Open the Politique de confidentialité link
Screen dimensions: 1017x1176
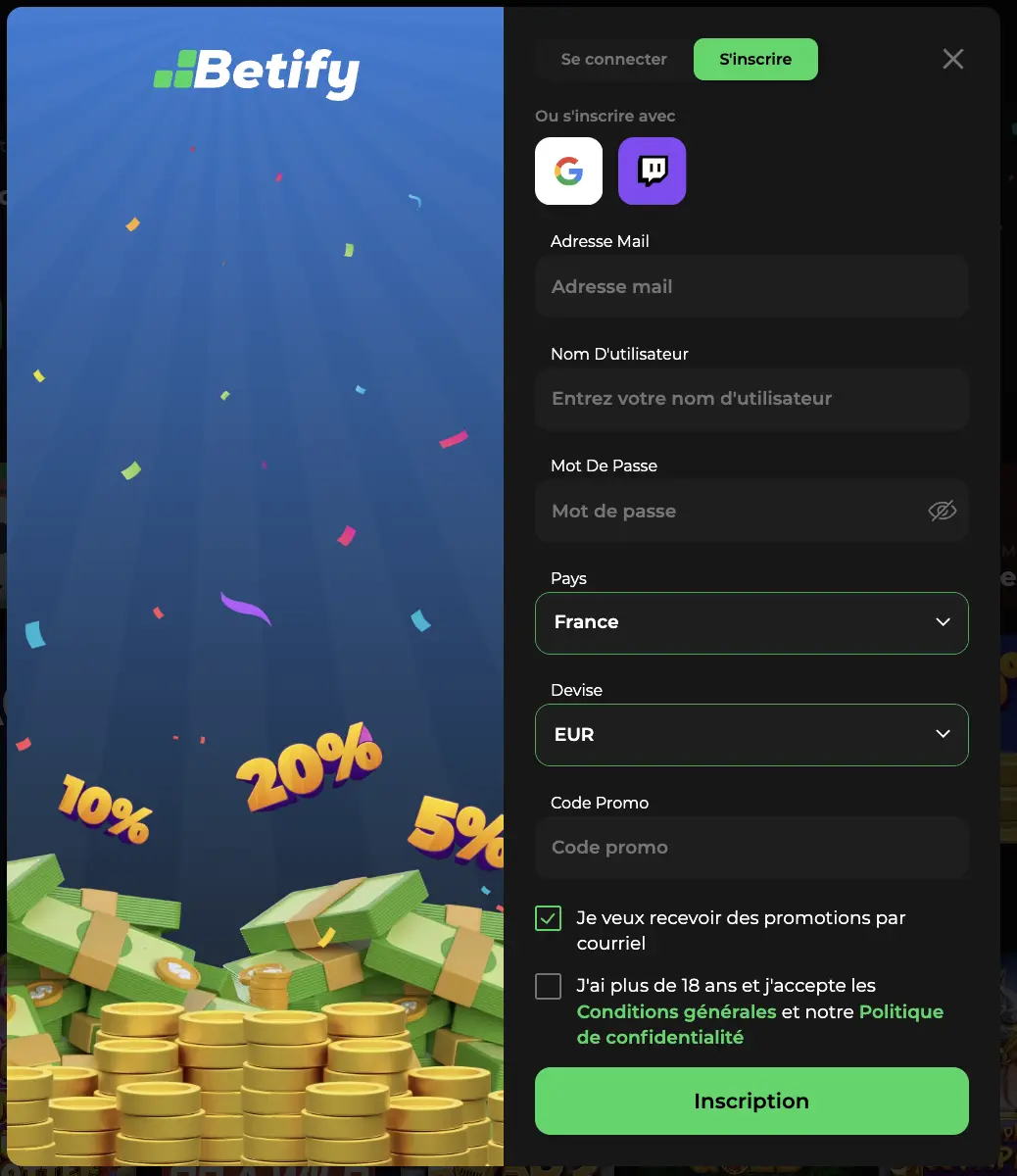(x=899, y=1011)
